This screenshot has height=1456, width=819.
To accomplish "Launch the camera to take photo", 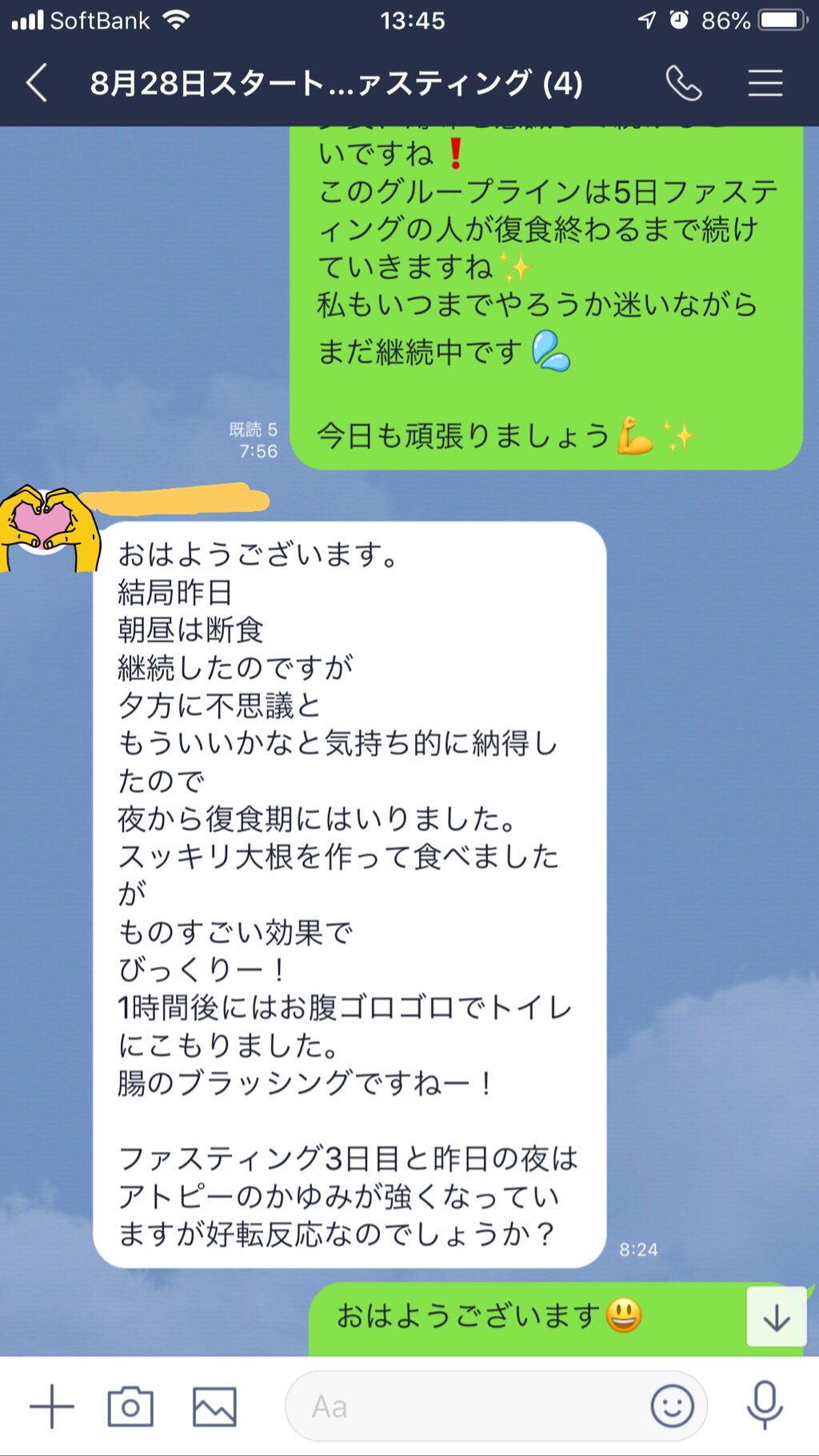I will (130, 1406).
